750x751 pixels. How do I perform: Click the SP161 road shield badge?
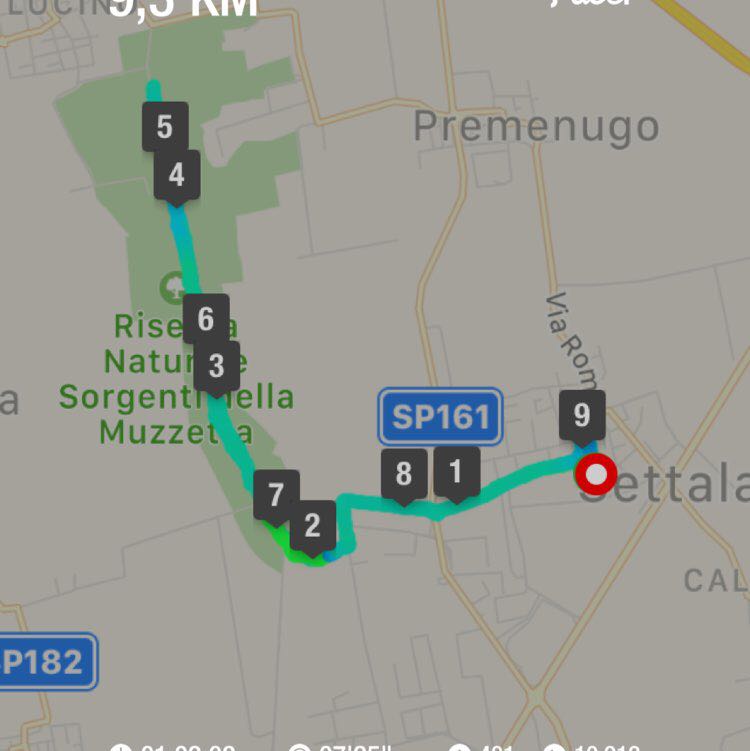pyautogui.click(x=440, y=415)
